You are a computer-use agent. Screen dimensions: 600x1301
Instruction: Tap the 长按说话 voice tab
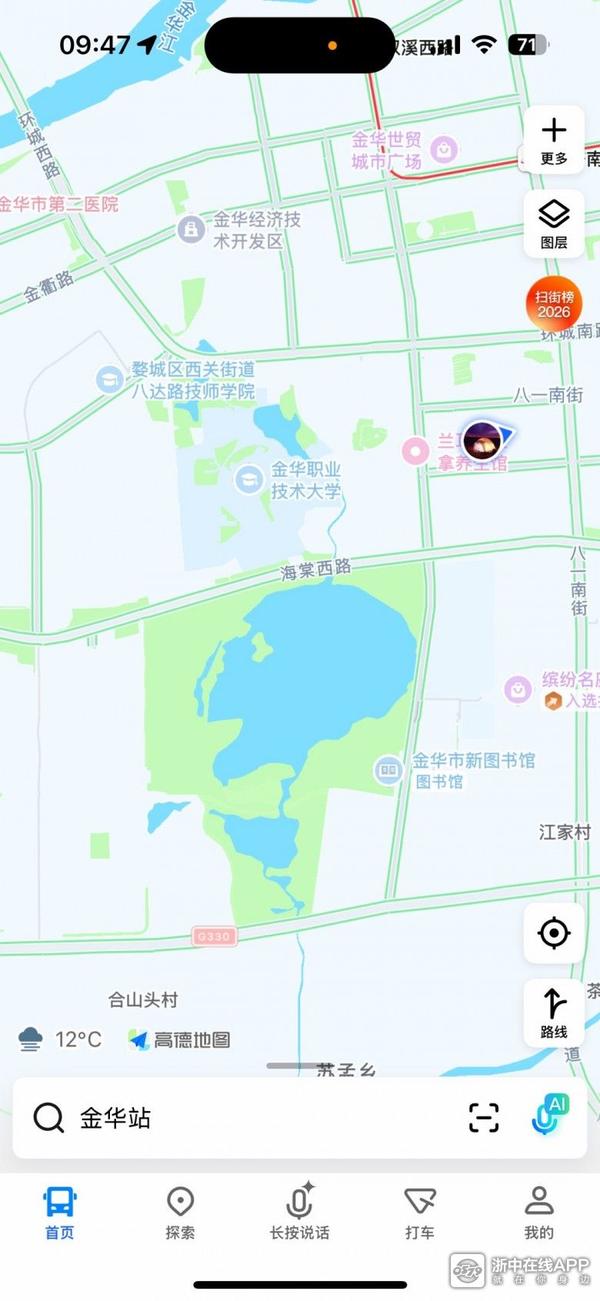click(299, 1212)
